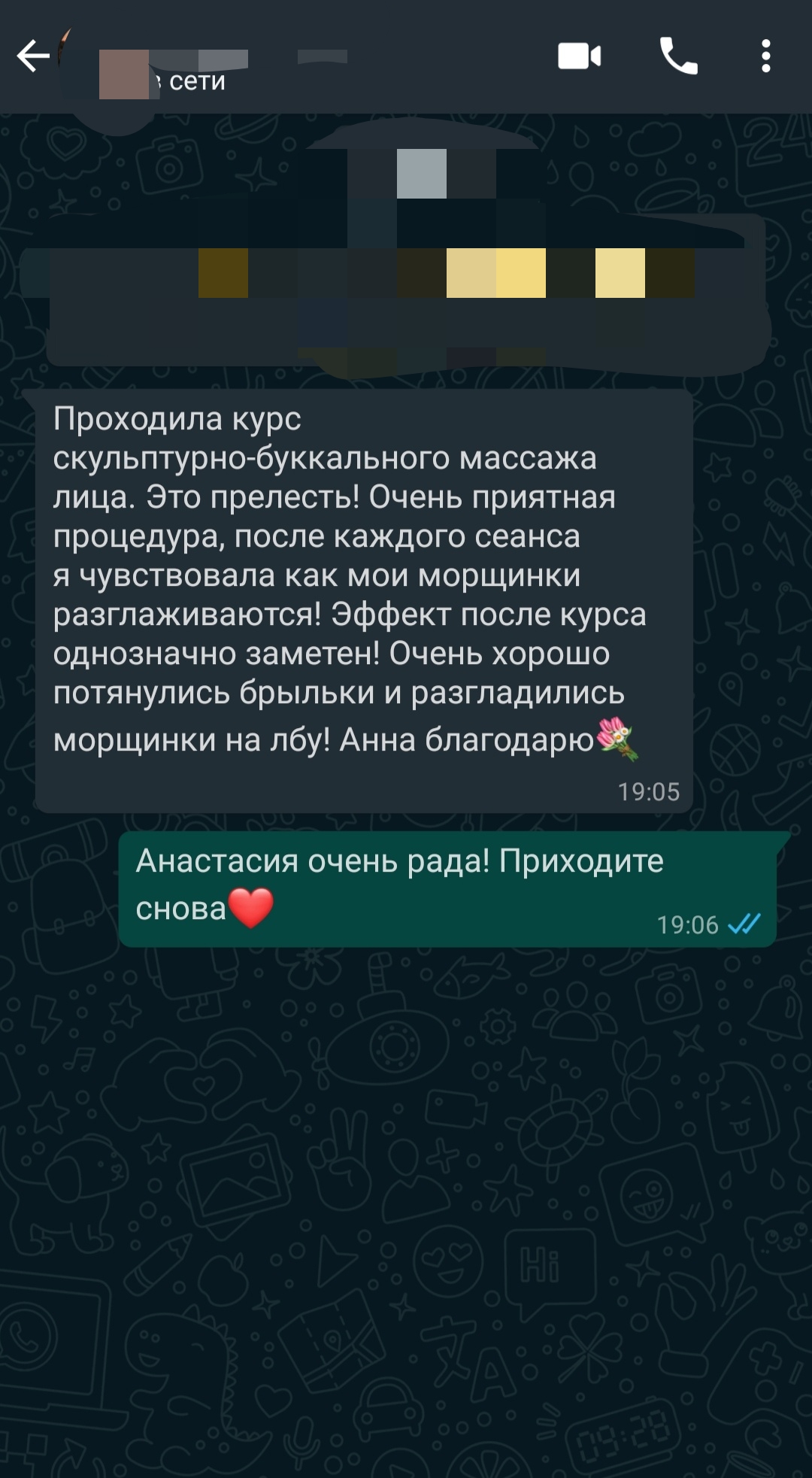
Task: Open the three-dot overflow menu
Action: pyautogui.click(x=765, y=56)
